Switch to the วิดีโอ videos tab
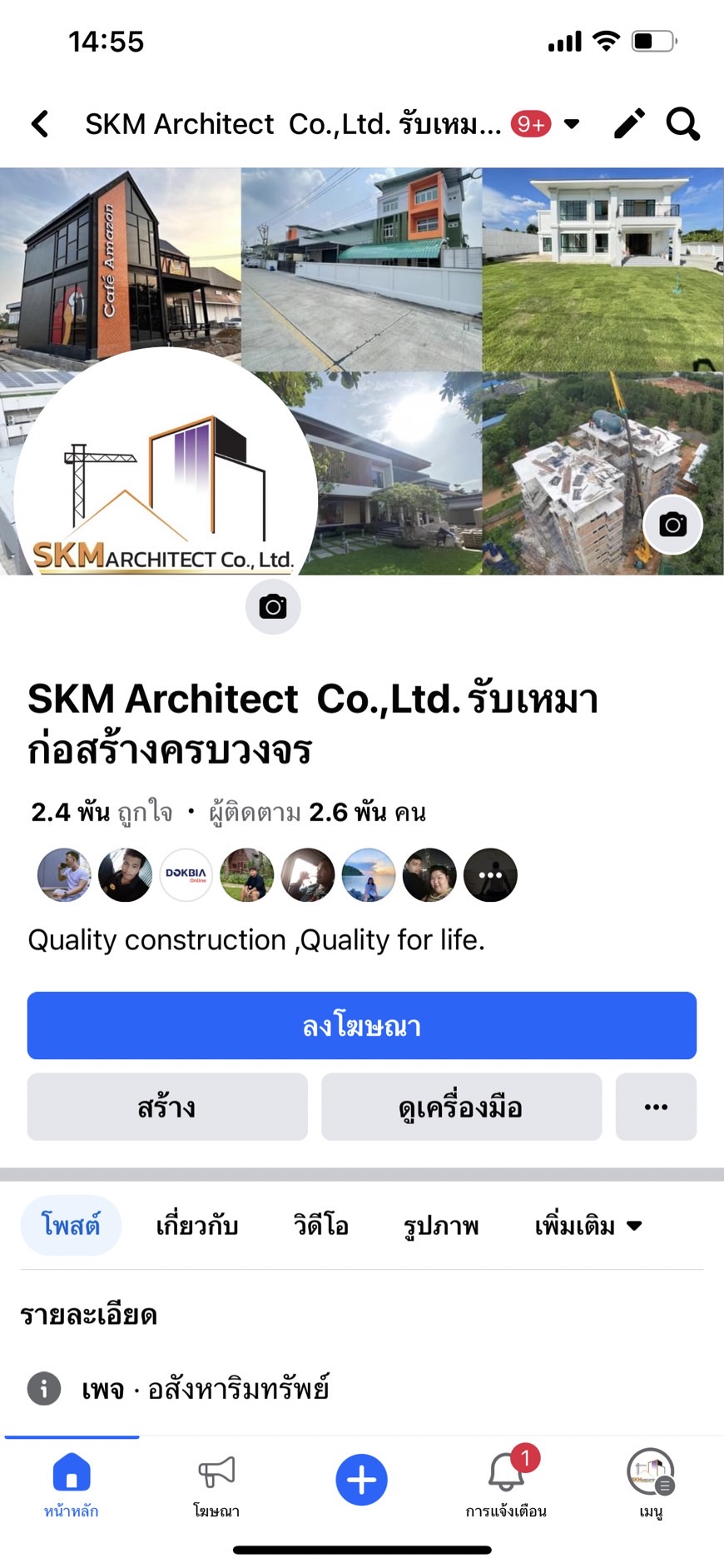Screen dimensions: 724x1568 (320, 1225)
